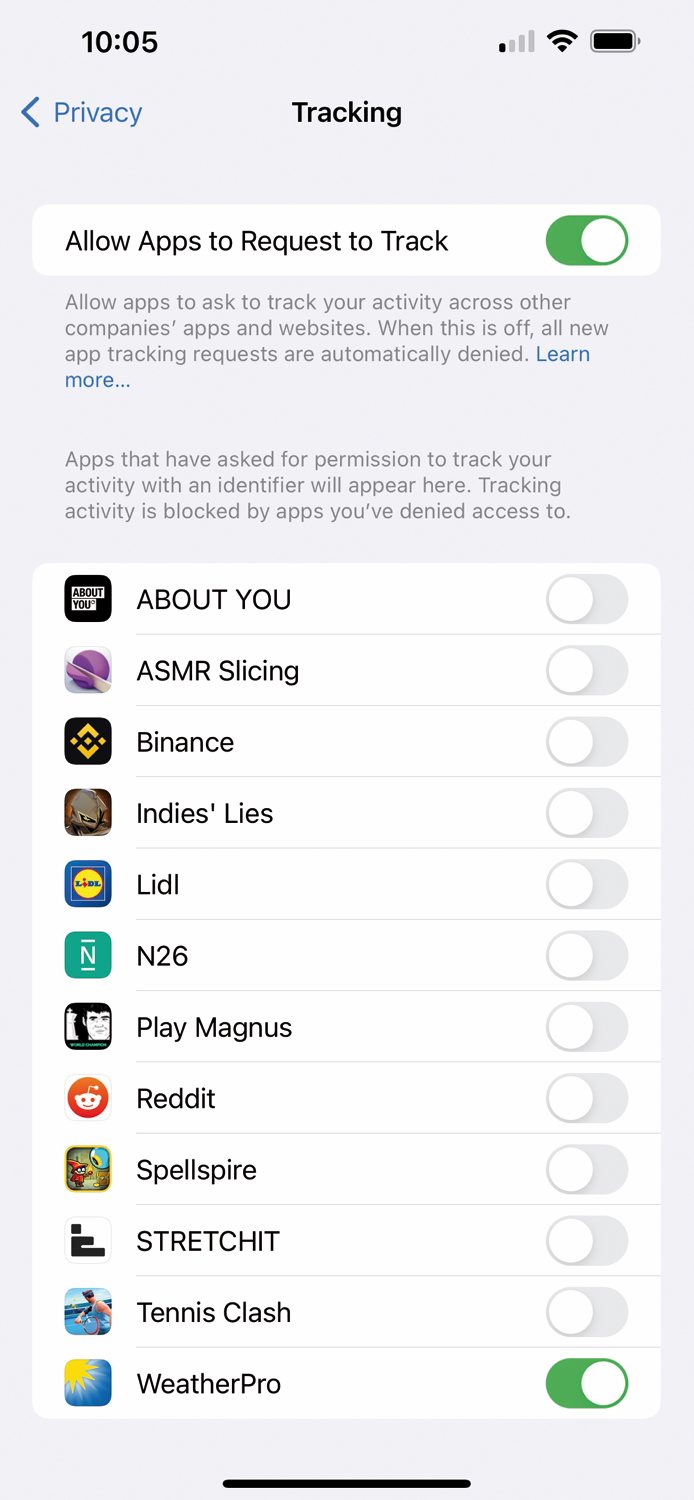The height and width of the screenshot is (1500, 694).
Task: Toggle the Spellspire tracking switch
Action: pyautogui.click(x=587, y=1170)
